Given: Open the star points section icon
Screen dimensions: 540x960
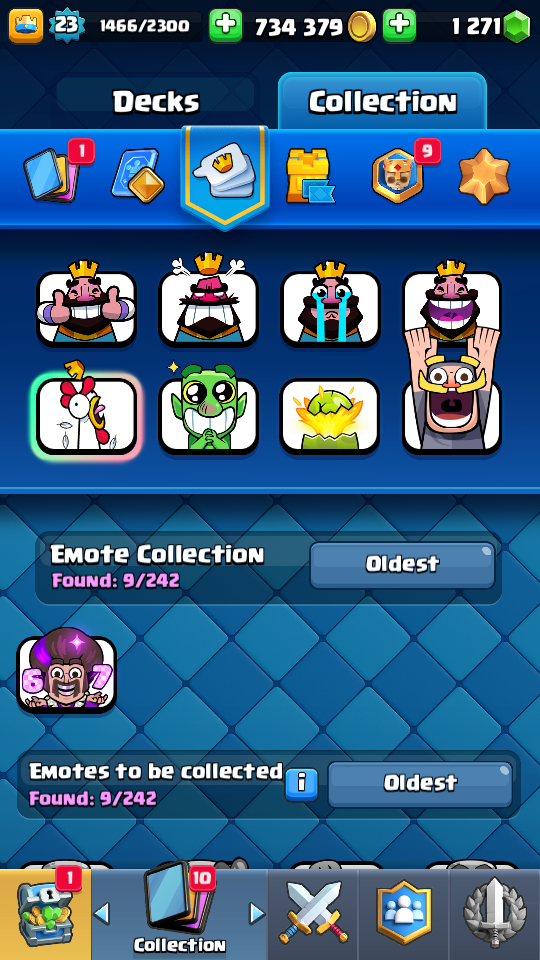Looking at the screenshot, I should pyautogui.click(x=484, y=176).
